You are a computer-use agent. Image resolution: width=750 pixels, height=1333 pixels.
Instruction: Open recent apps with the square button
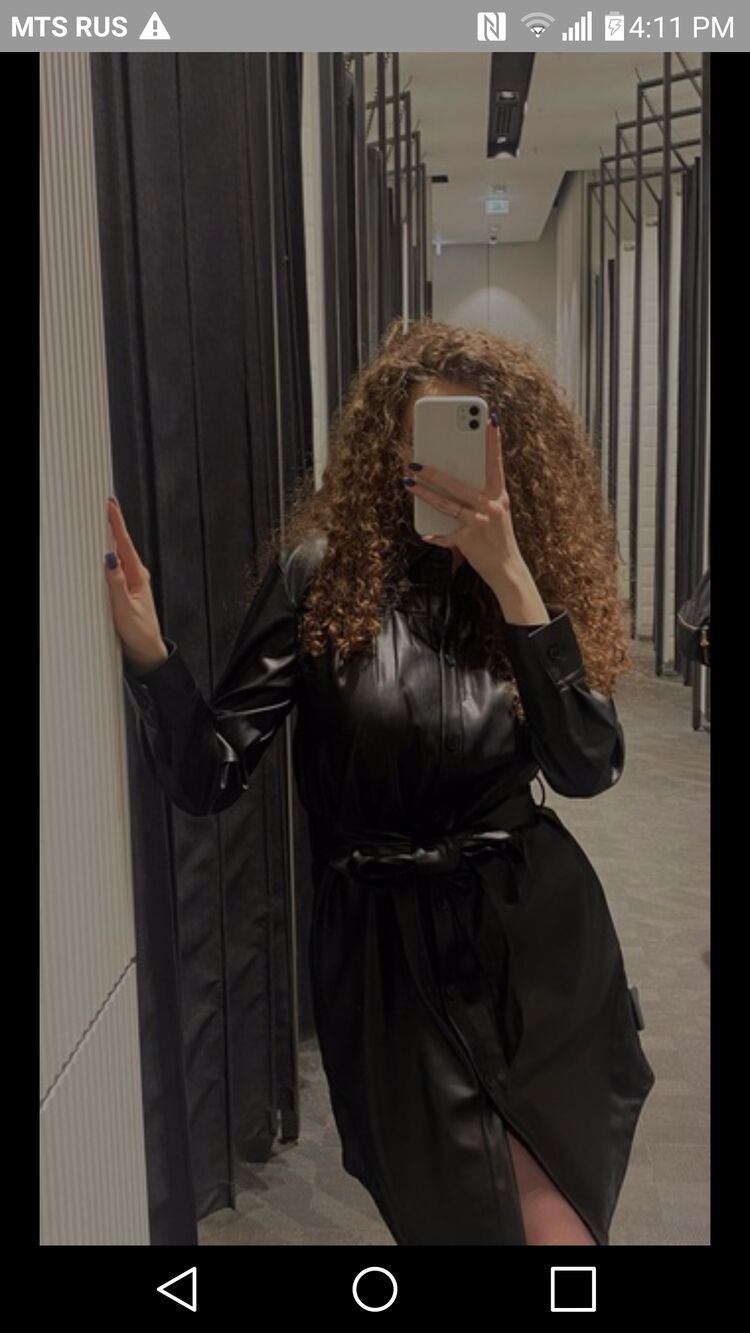pos(573,1289)
